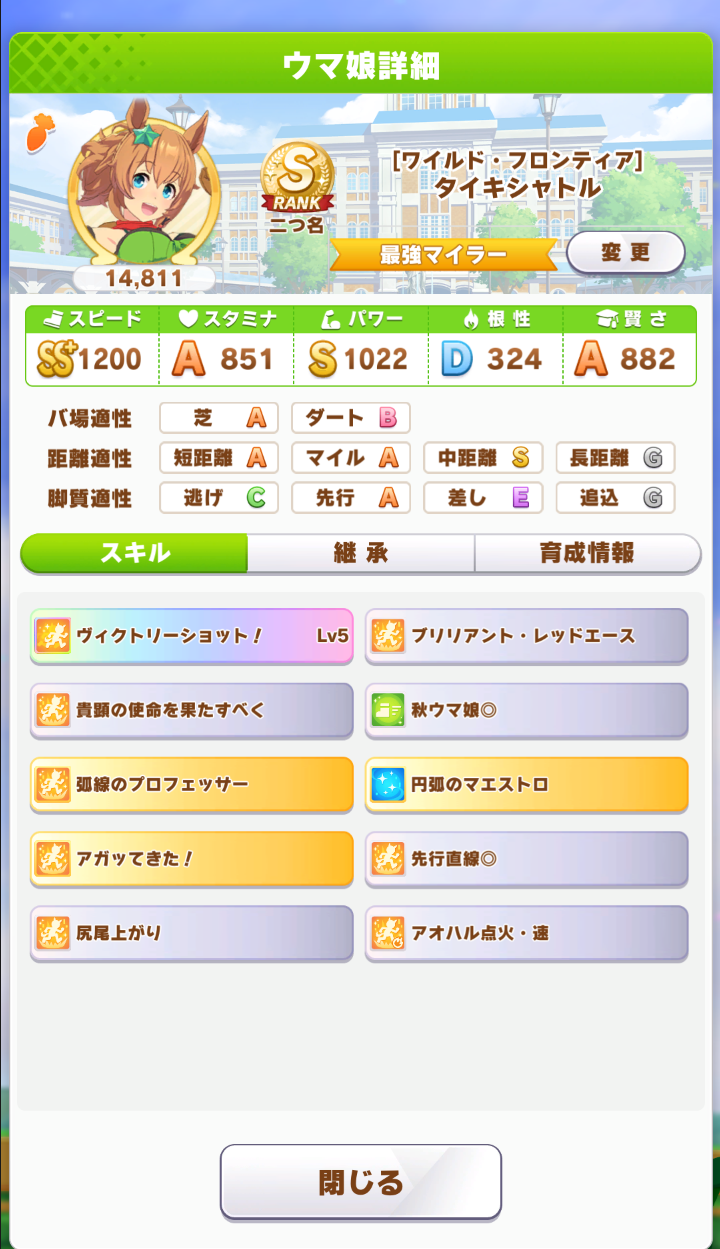Close the ウマ娘詳細 dialog with 閉じる
720x1249 pixels.
point(360,1182)
